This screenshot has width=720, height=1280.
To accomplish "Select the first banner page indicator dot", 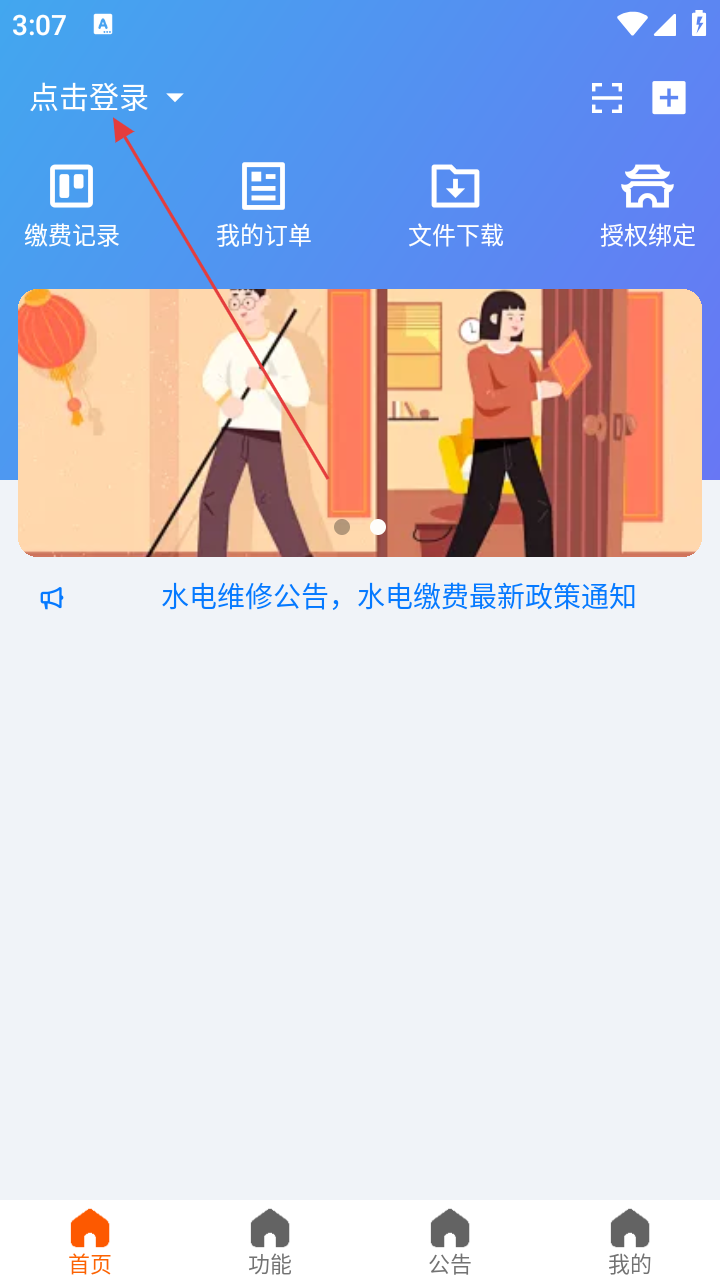I will 342,527.
